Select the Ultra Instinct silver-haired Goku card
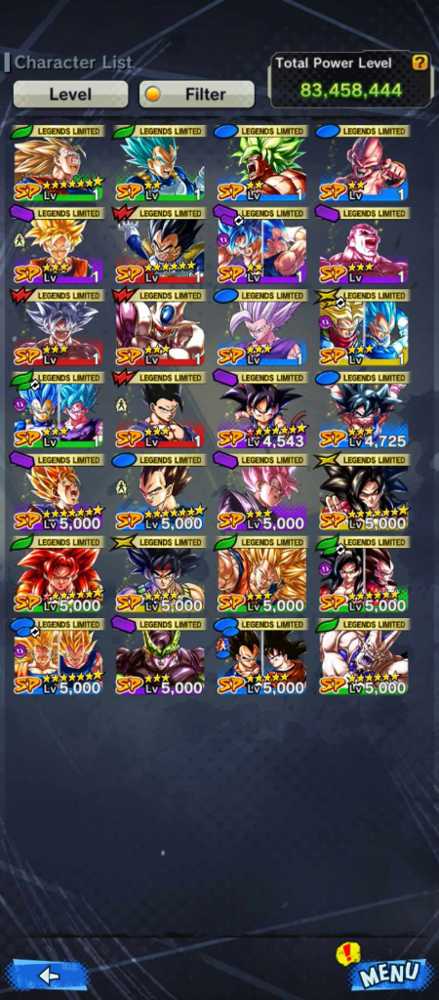The width and height of the screenshot is (439, 1000). point(58,327)
